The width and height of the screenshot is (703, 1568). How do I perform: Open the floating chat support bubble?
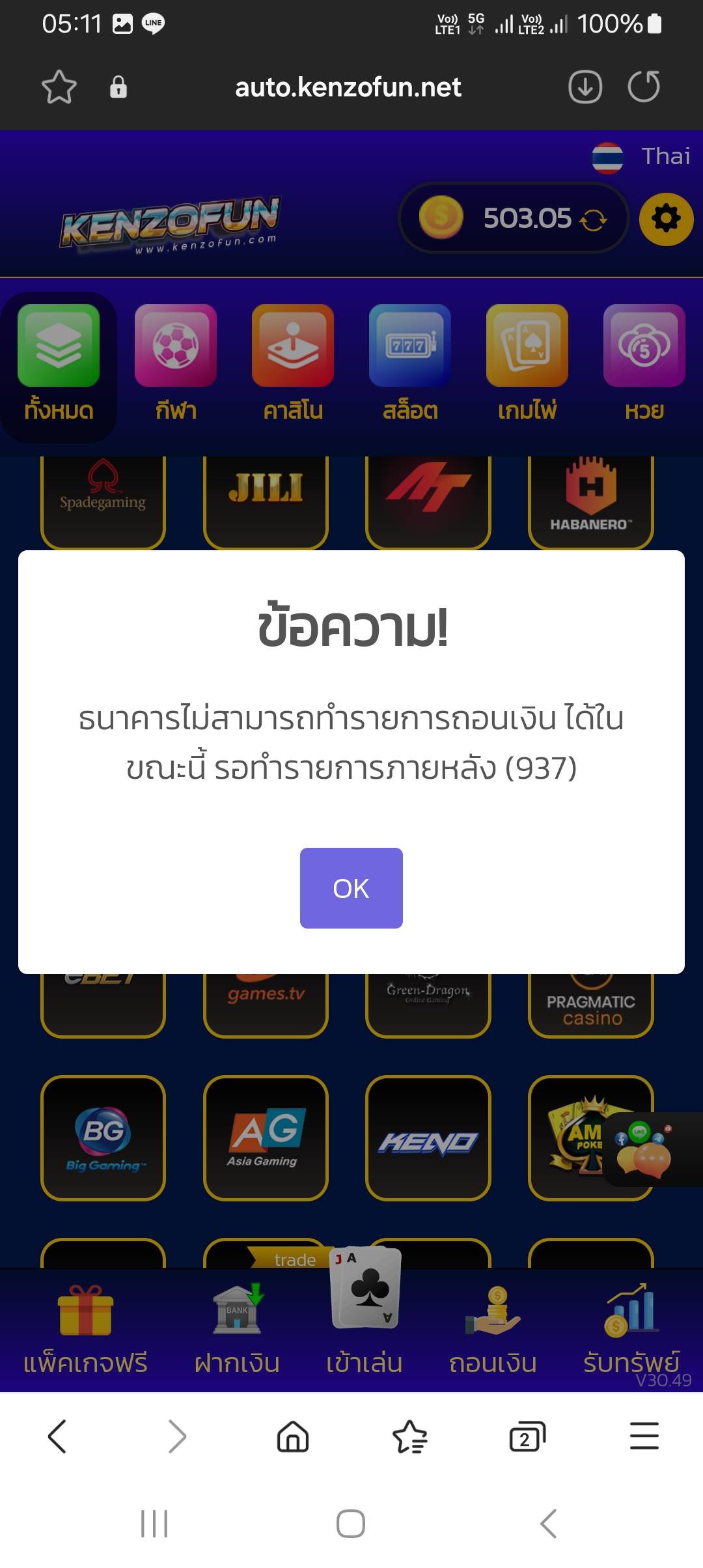tap(644, 1150)
